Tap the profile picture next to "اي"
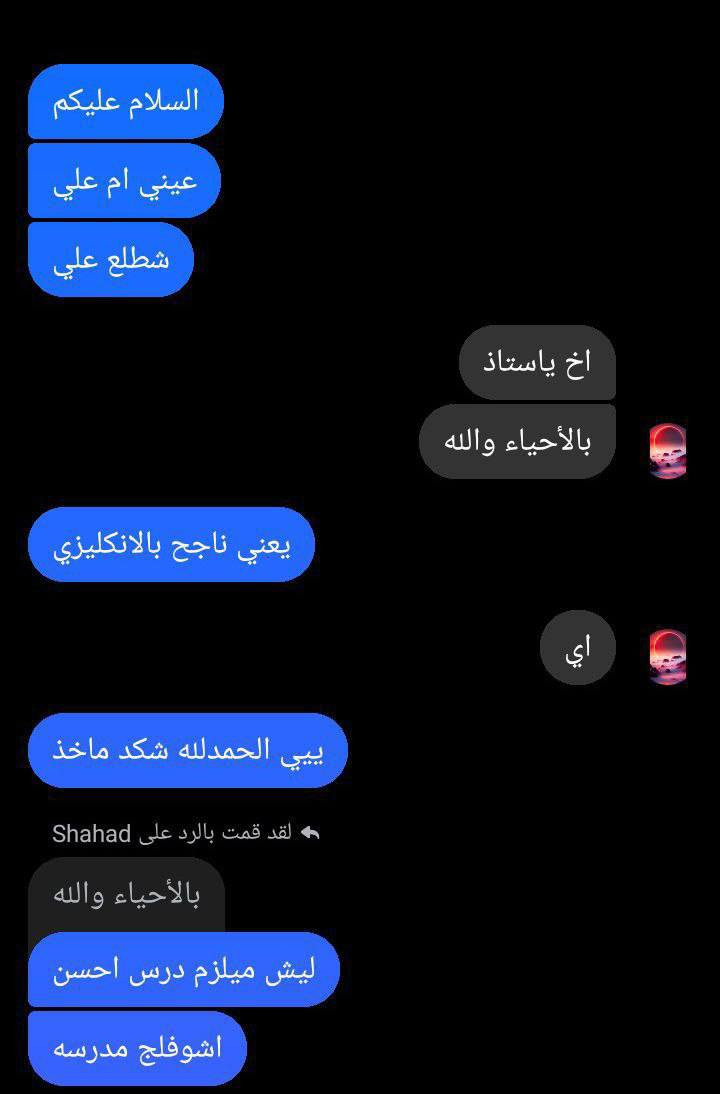 coord(667,656)
